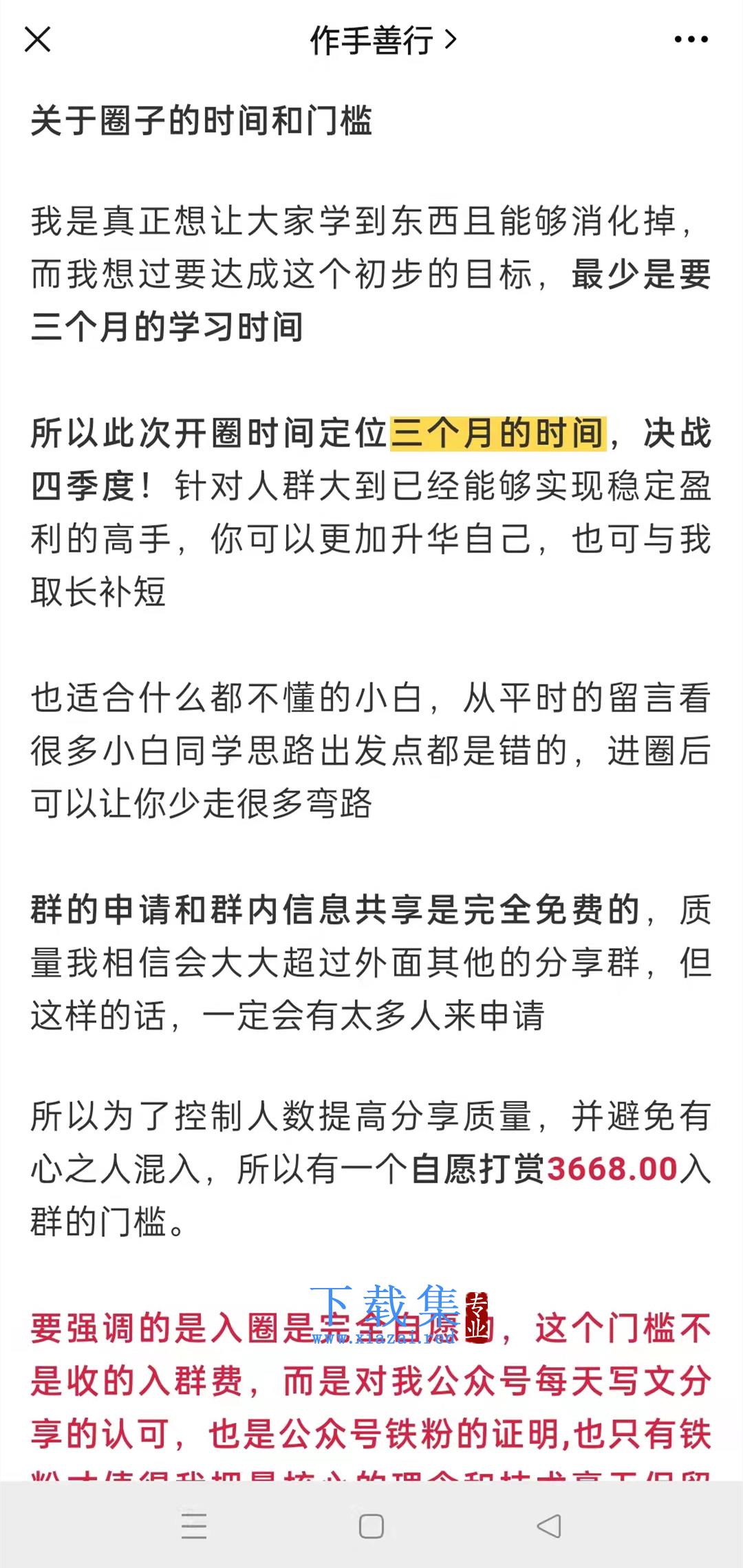
Task: Go to the home screen
Action: pyautogui.click(x=371, y=1526)
